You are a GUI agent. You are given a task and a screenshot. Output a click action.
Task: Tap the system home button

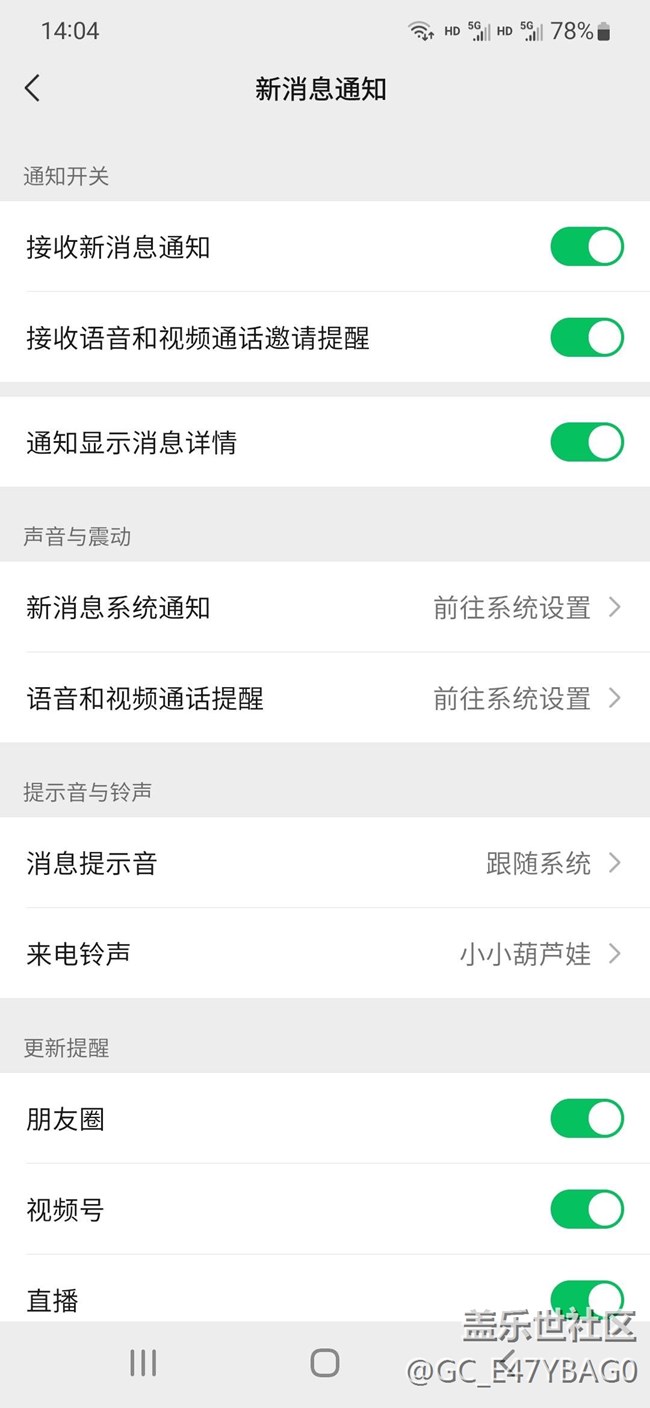[x=325, y=1362]
